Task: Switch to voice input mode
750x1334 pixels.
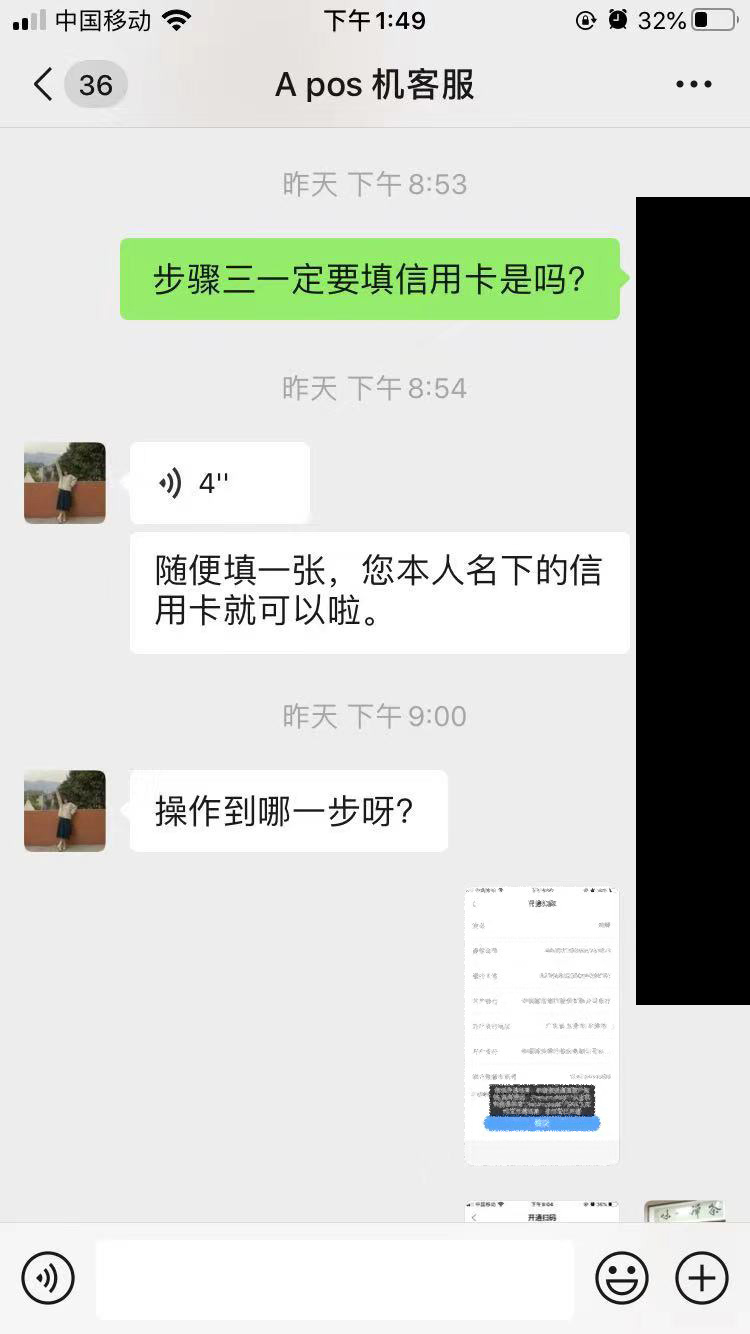Action: [x=48, y=1277]
